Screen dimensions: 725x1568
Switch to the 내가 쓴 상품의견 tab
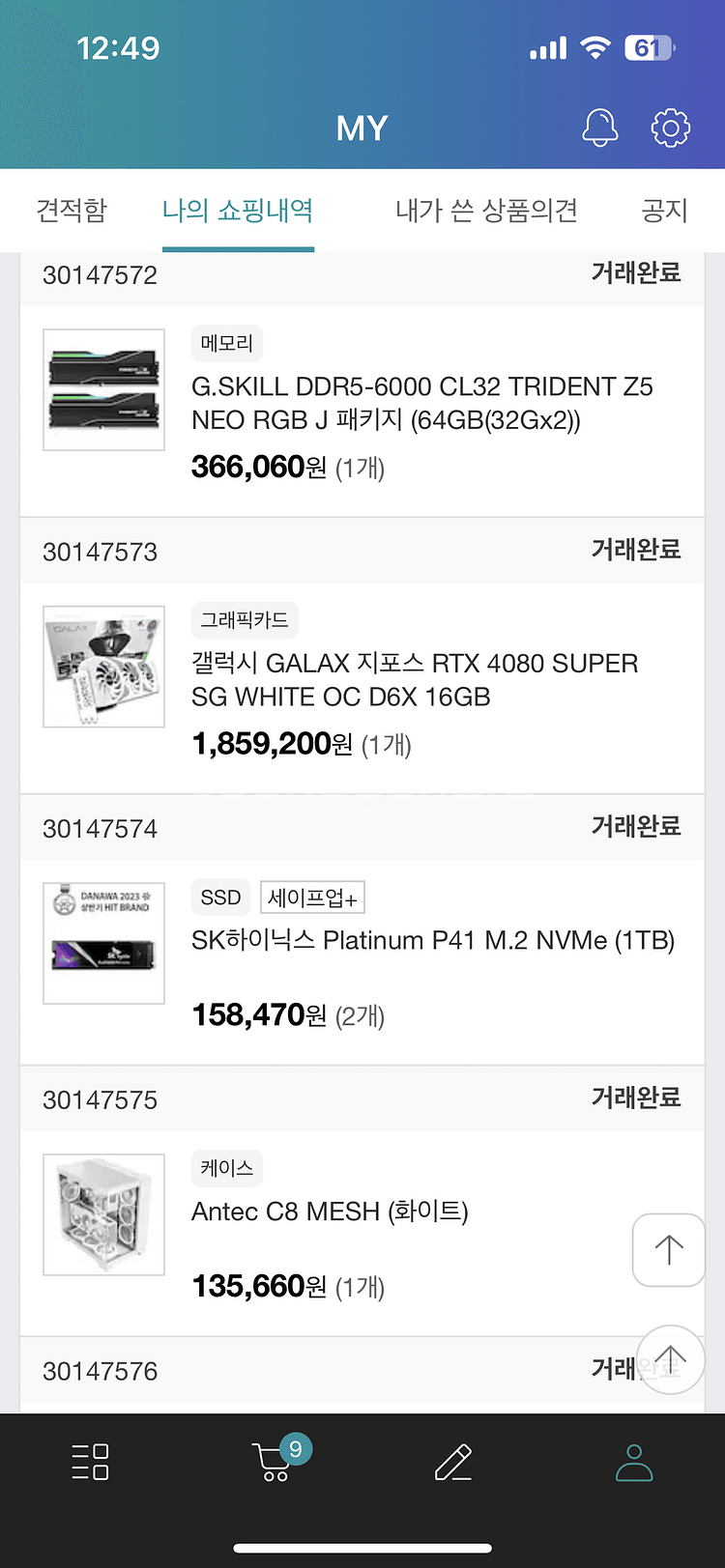point(486,211)
